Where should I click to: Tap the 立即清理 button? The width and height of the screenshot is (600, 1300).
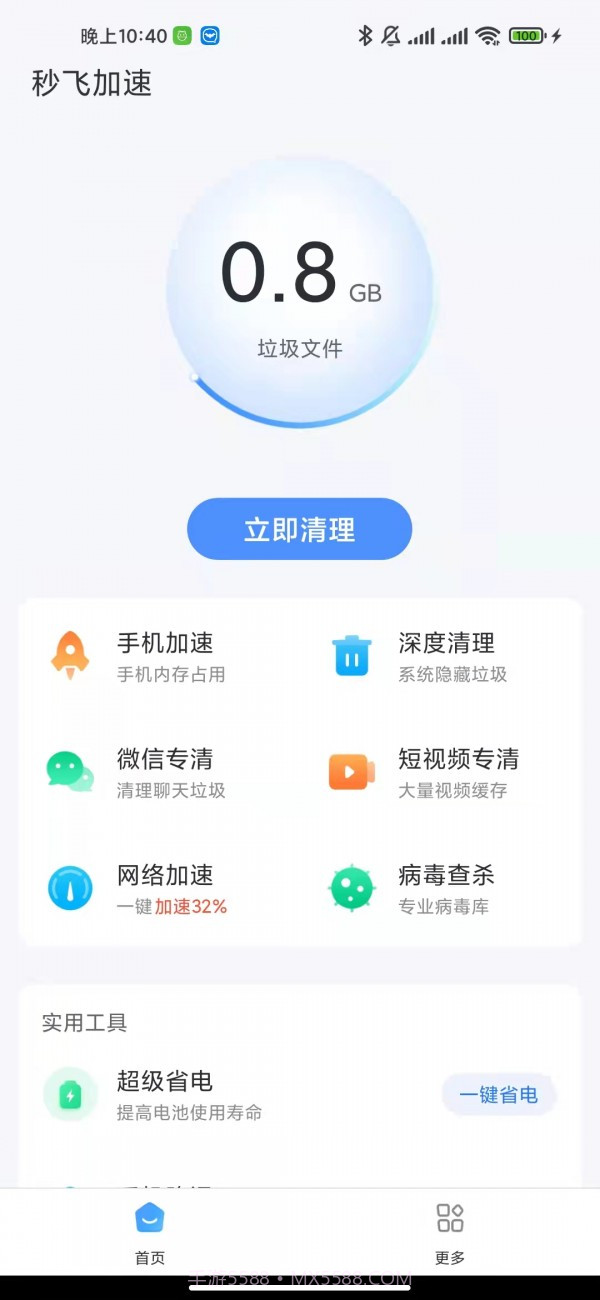(299, 529)
